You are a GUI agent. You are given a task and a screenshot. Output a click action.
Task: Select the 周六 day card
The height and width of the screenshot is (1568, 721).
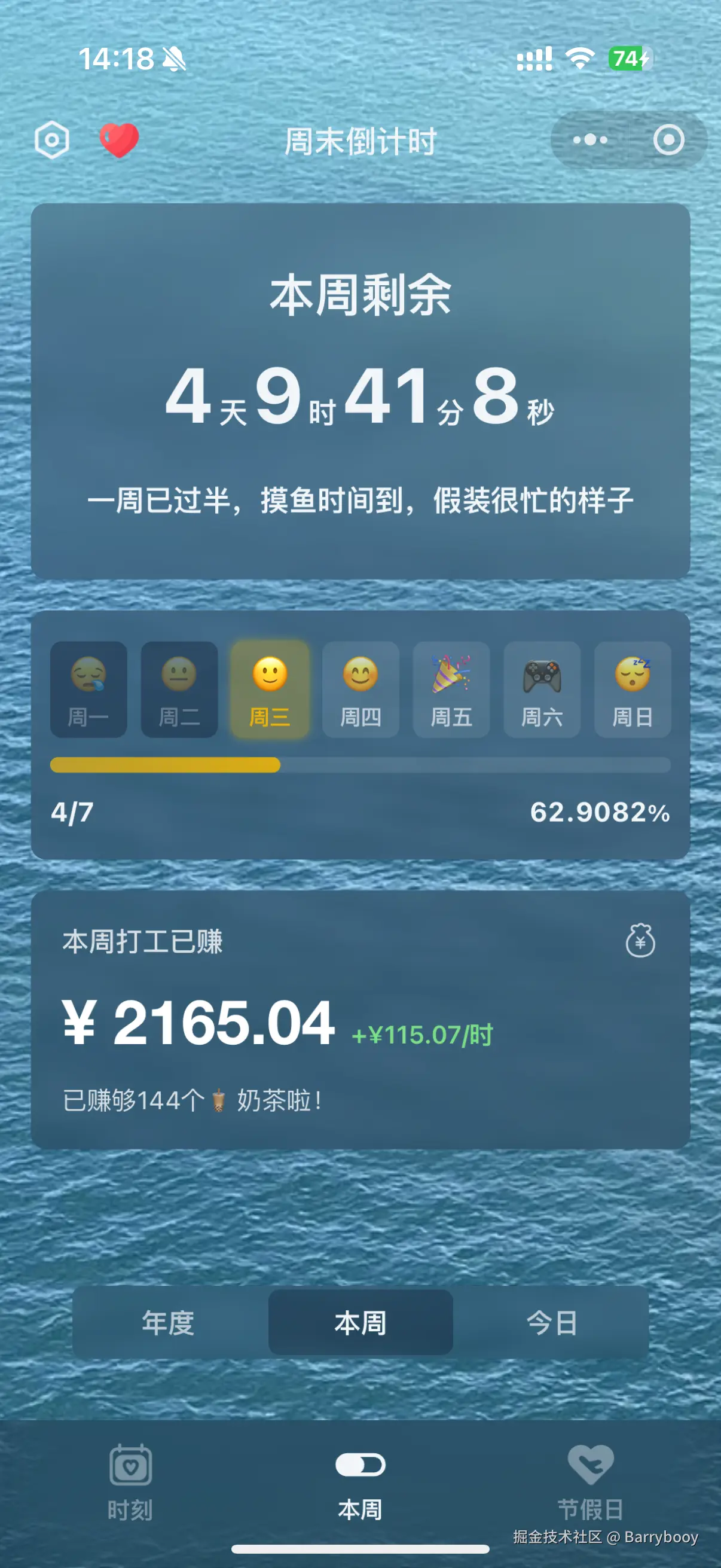tap(542, 689)
